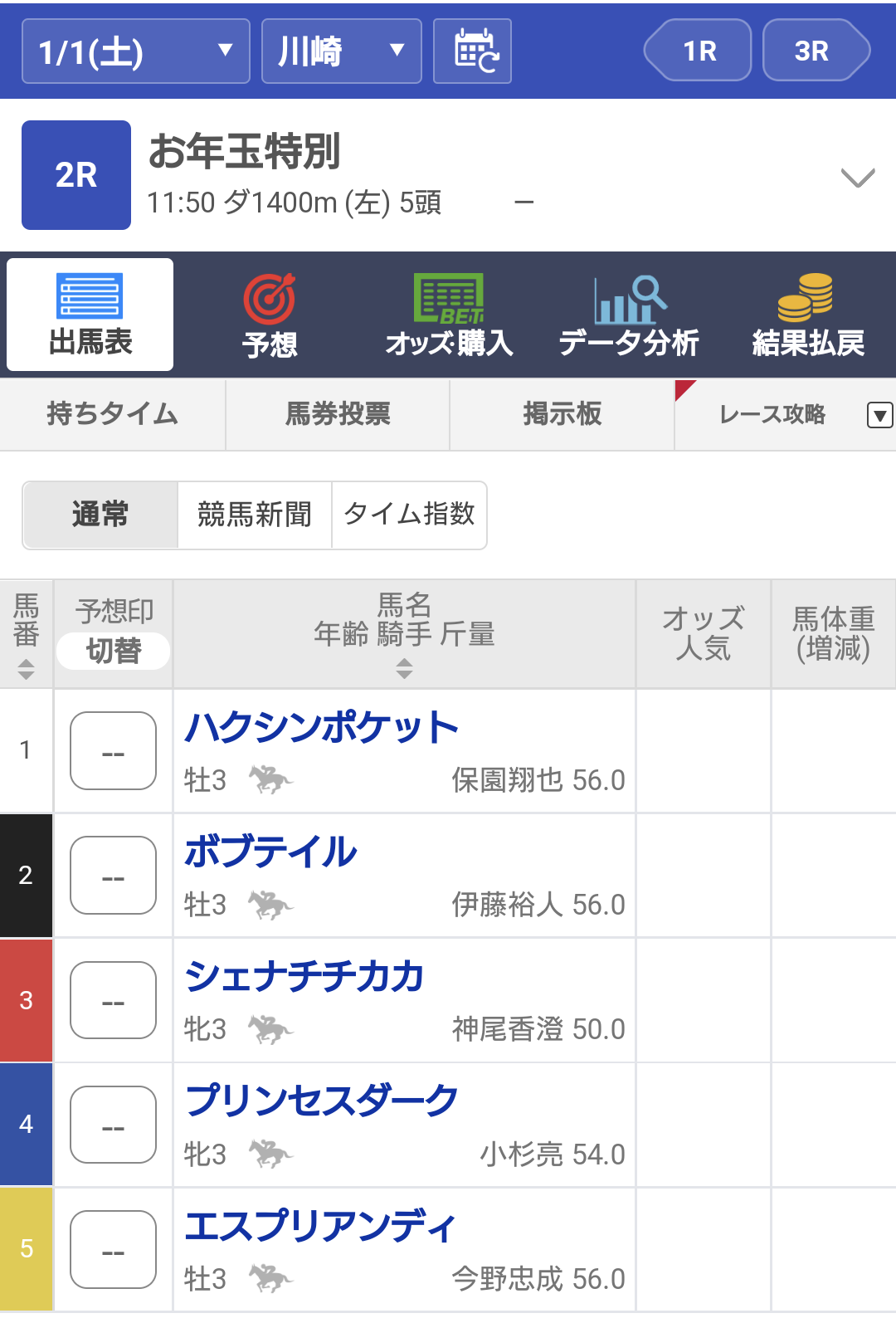
Task: Open the 結果払戻 tab
Action: click(x=807, y=315)
